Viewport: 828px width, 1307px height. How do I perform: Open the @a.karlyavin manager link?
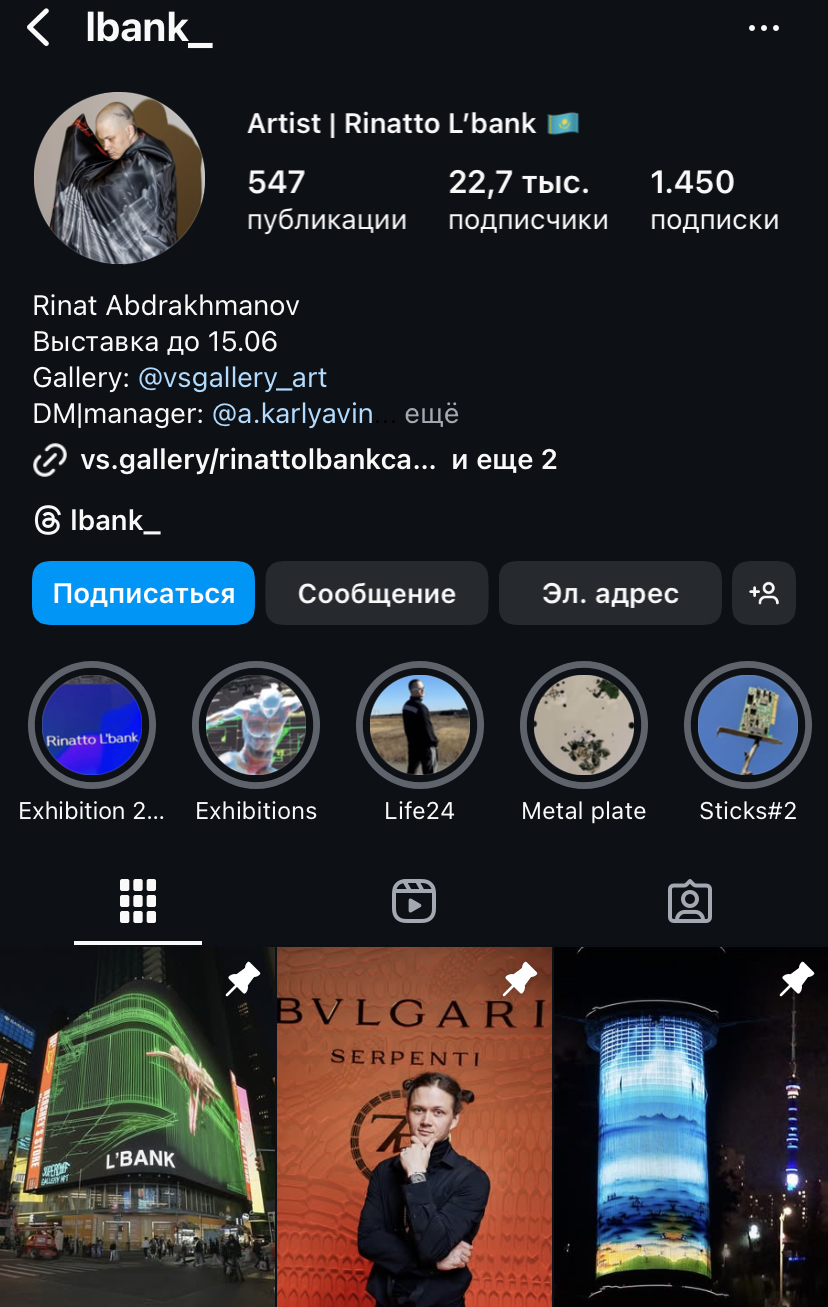click(x=292, y=414)
